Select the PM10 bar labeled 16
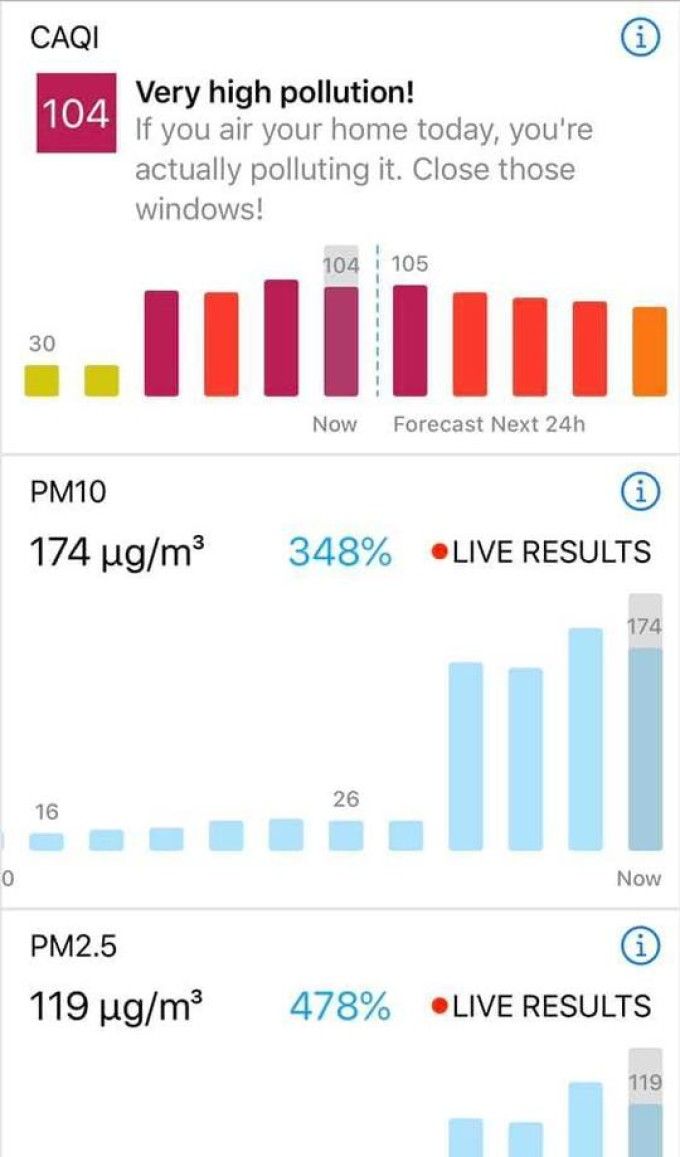Screen dimensions: 680x1157 click(x=46, y=842)
